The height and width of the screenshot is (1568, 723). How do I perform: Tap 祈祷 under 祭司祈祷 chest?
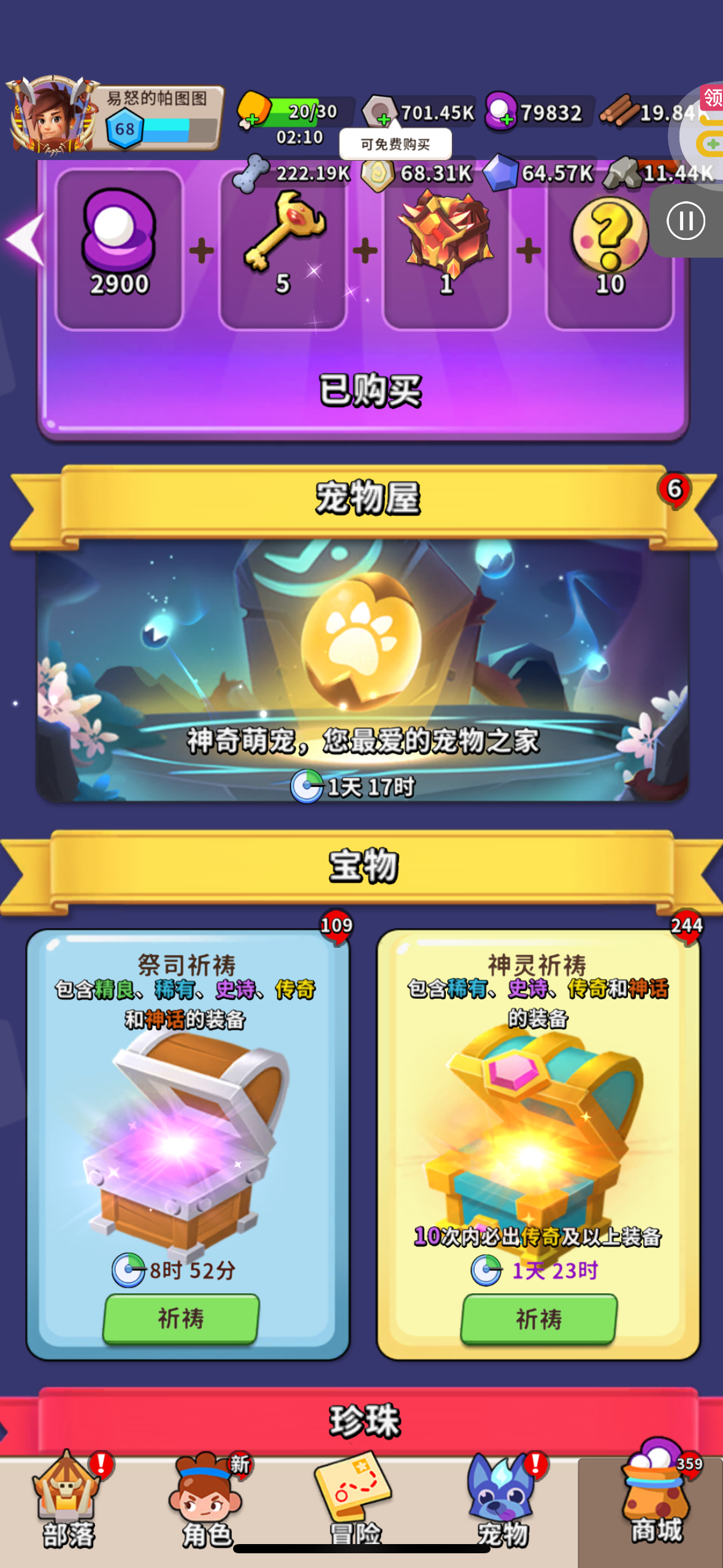181,1319
